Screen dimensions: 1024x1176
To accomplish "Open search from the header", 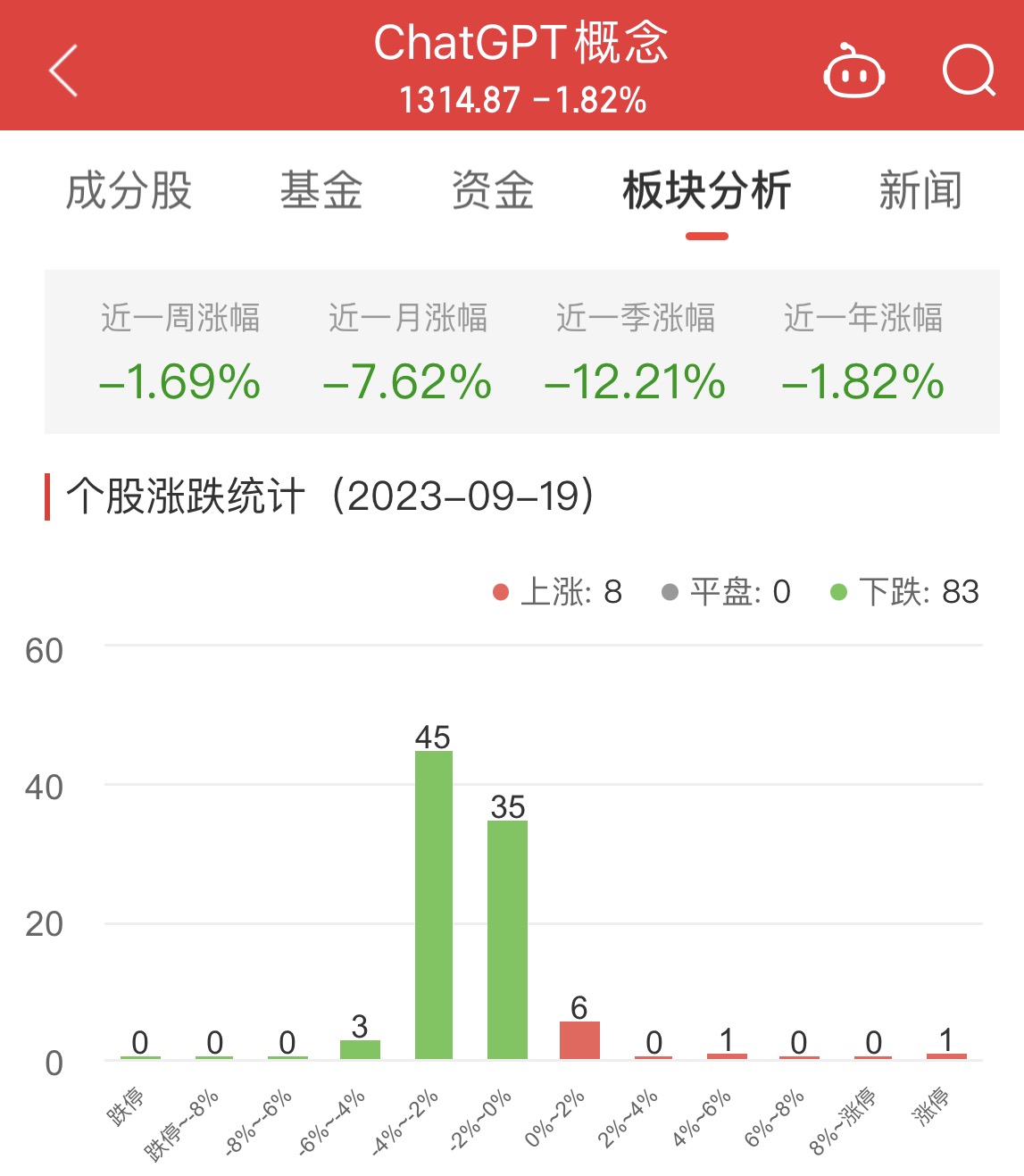I will pos(969,70).
